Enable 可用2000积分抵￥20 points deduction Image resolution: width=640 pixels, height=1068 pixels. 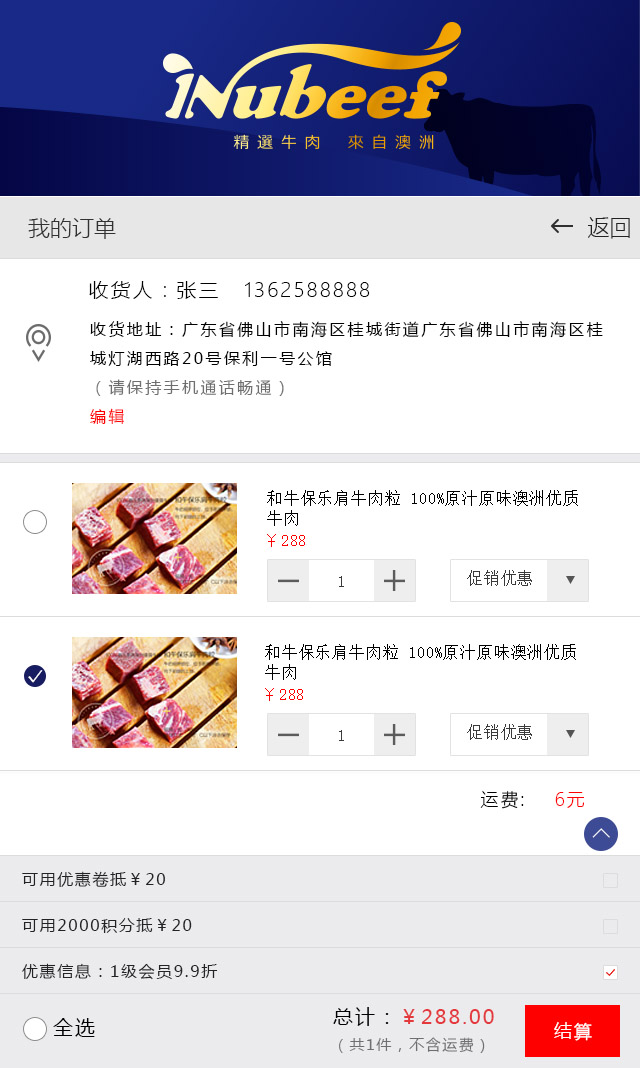(x=610, y=926)
